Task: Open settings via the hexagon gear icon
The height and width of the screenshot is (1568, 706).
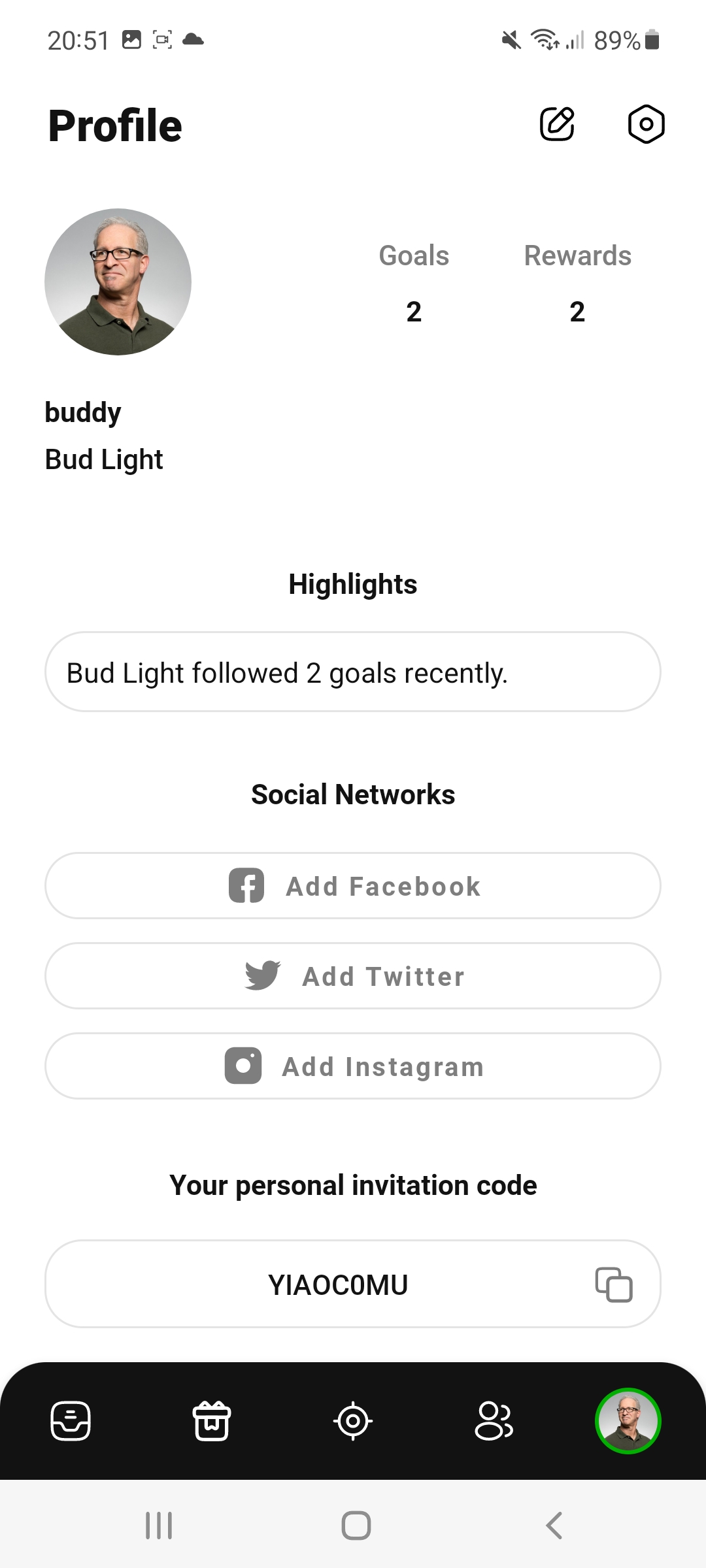Action: tap(646, 124)
